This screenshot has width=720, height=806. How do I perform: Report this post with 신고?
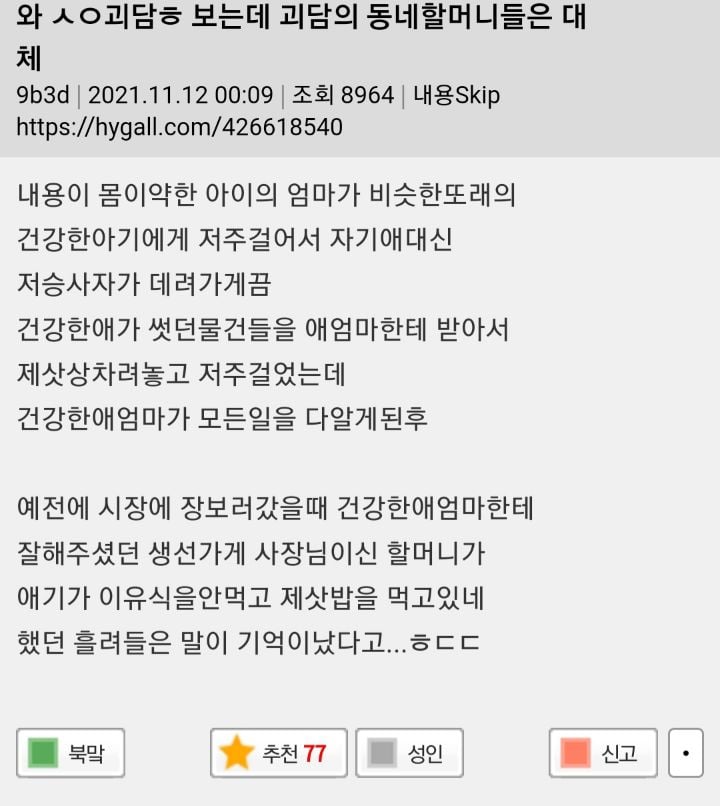click(x=603, y=752)
